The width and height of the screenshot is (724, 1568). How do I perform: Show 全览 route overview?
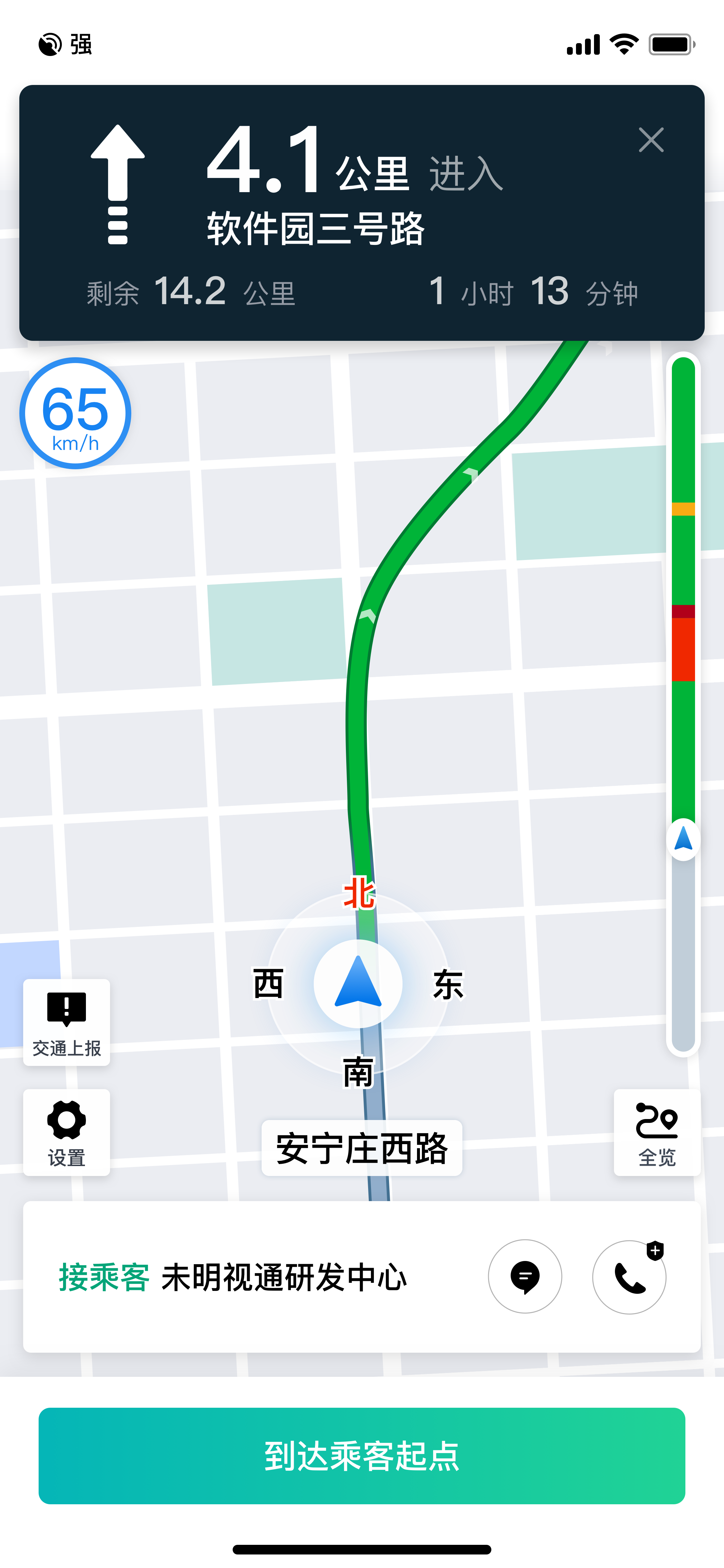point(657,1132)
